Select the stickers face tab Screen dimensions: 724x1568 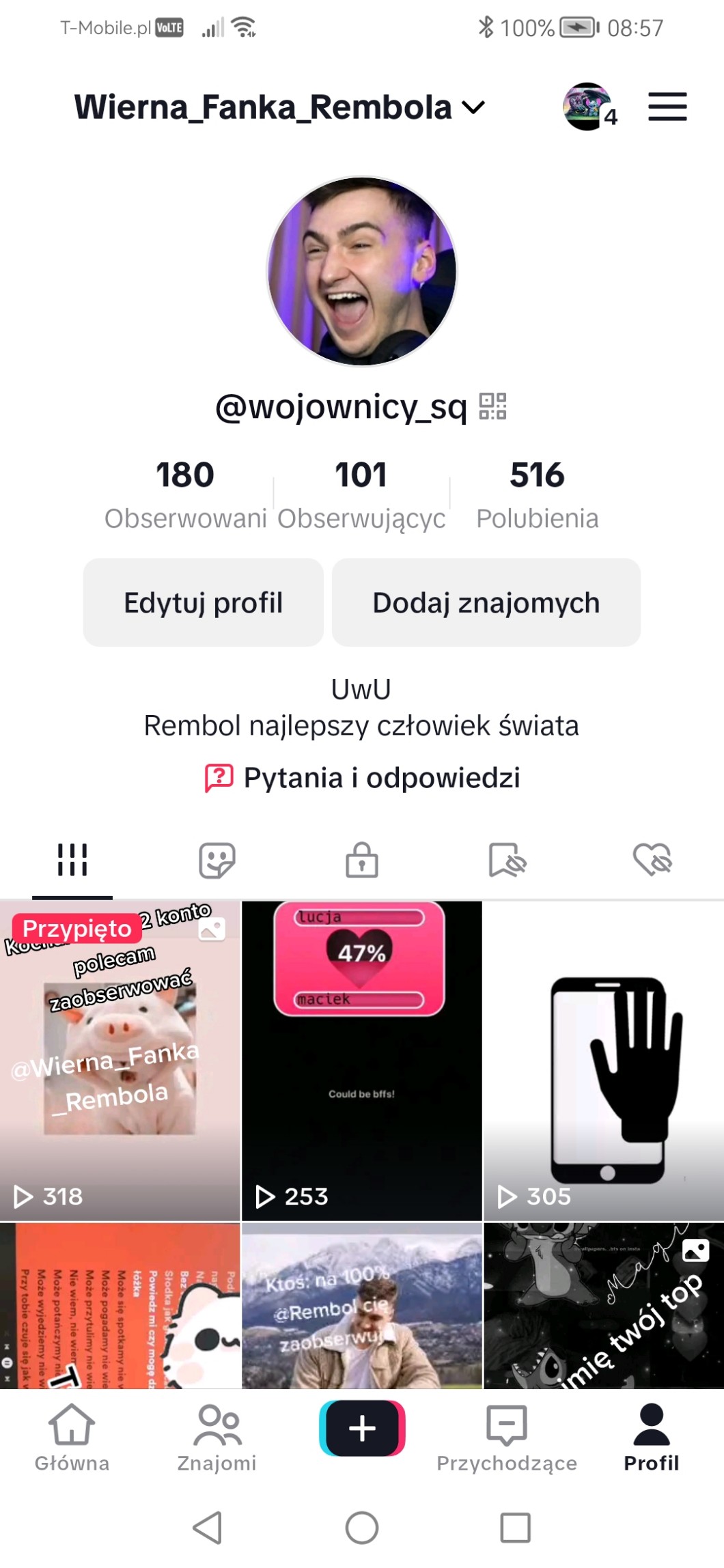[217, 860]
